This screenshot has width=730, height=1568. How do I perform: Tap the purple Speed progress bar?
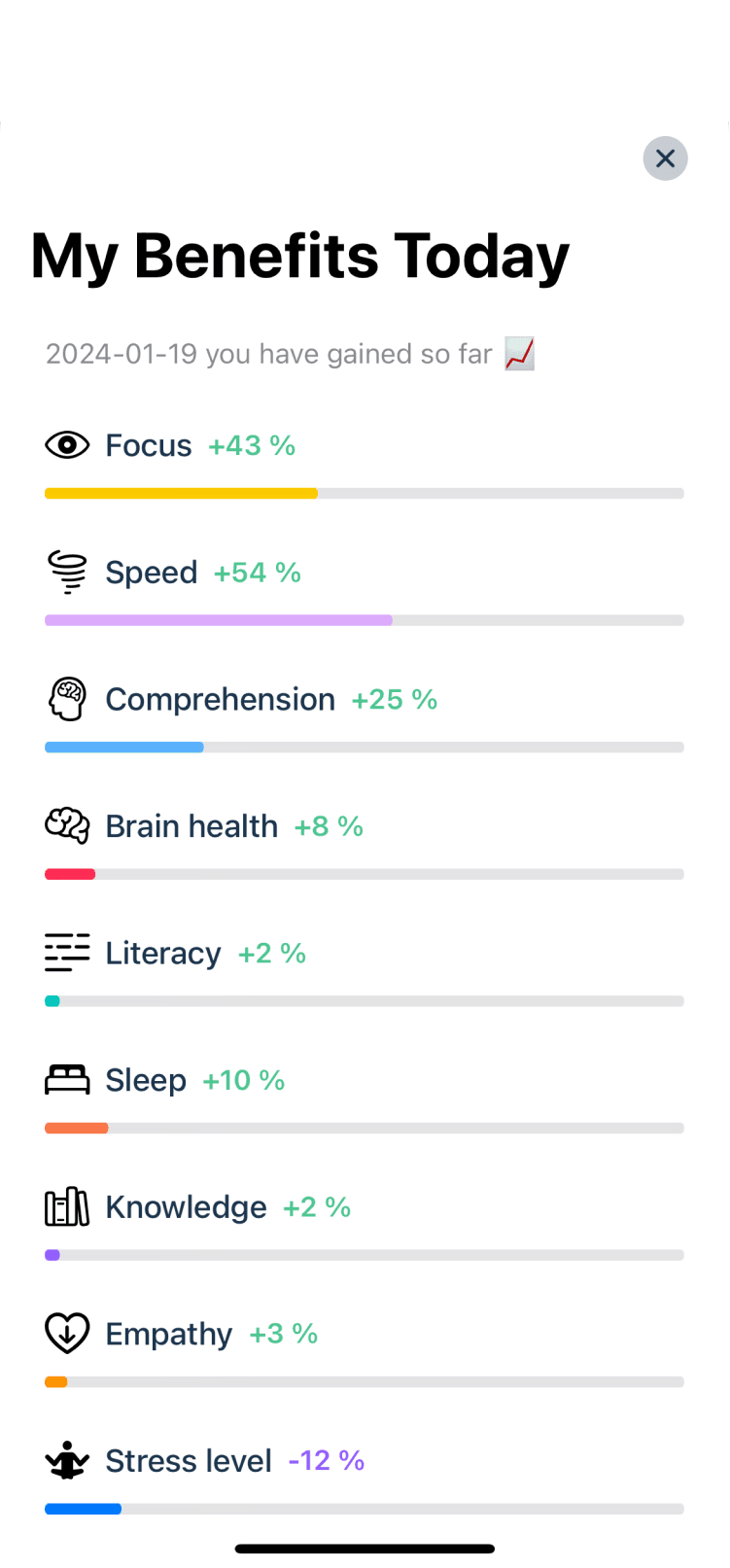click(x=218, y=619)
